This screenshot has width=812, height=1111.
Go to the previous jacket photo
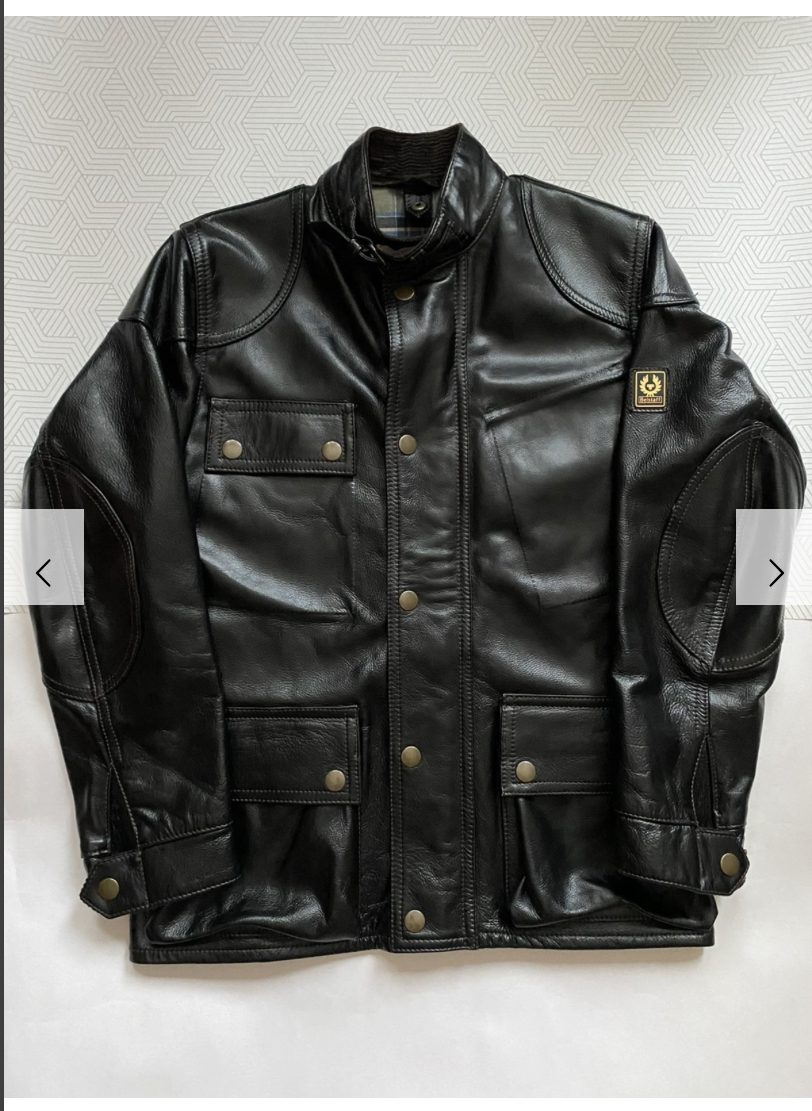[43, 573]
